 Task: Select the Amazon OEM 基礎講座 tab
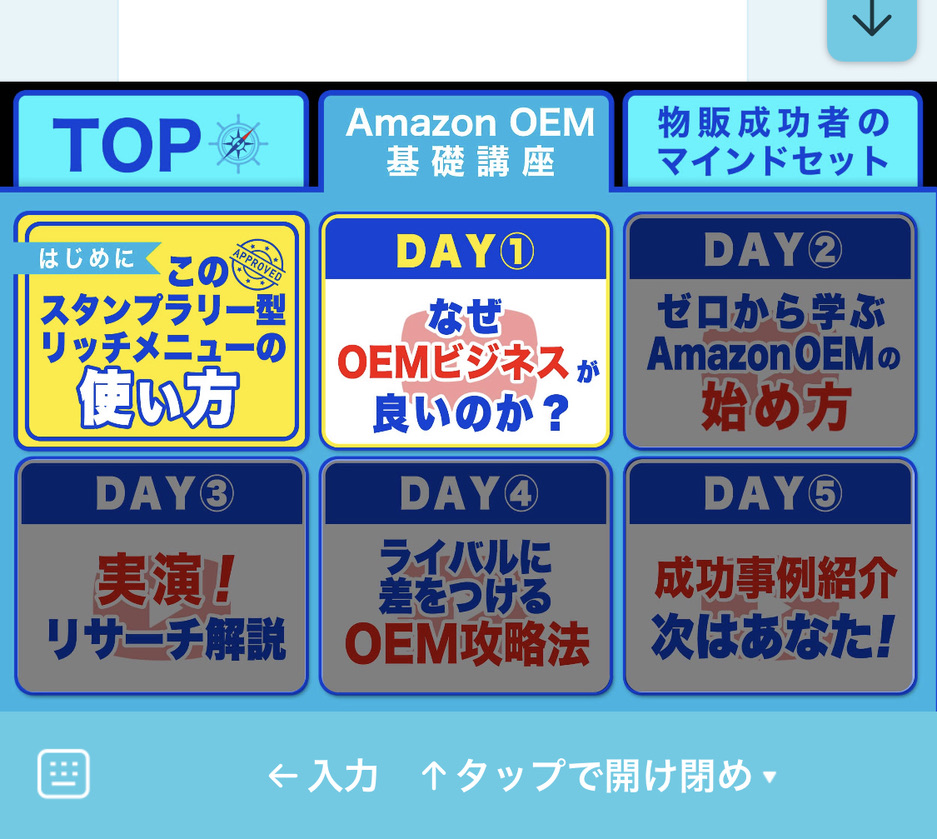466,140
